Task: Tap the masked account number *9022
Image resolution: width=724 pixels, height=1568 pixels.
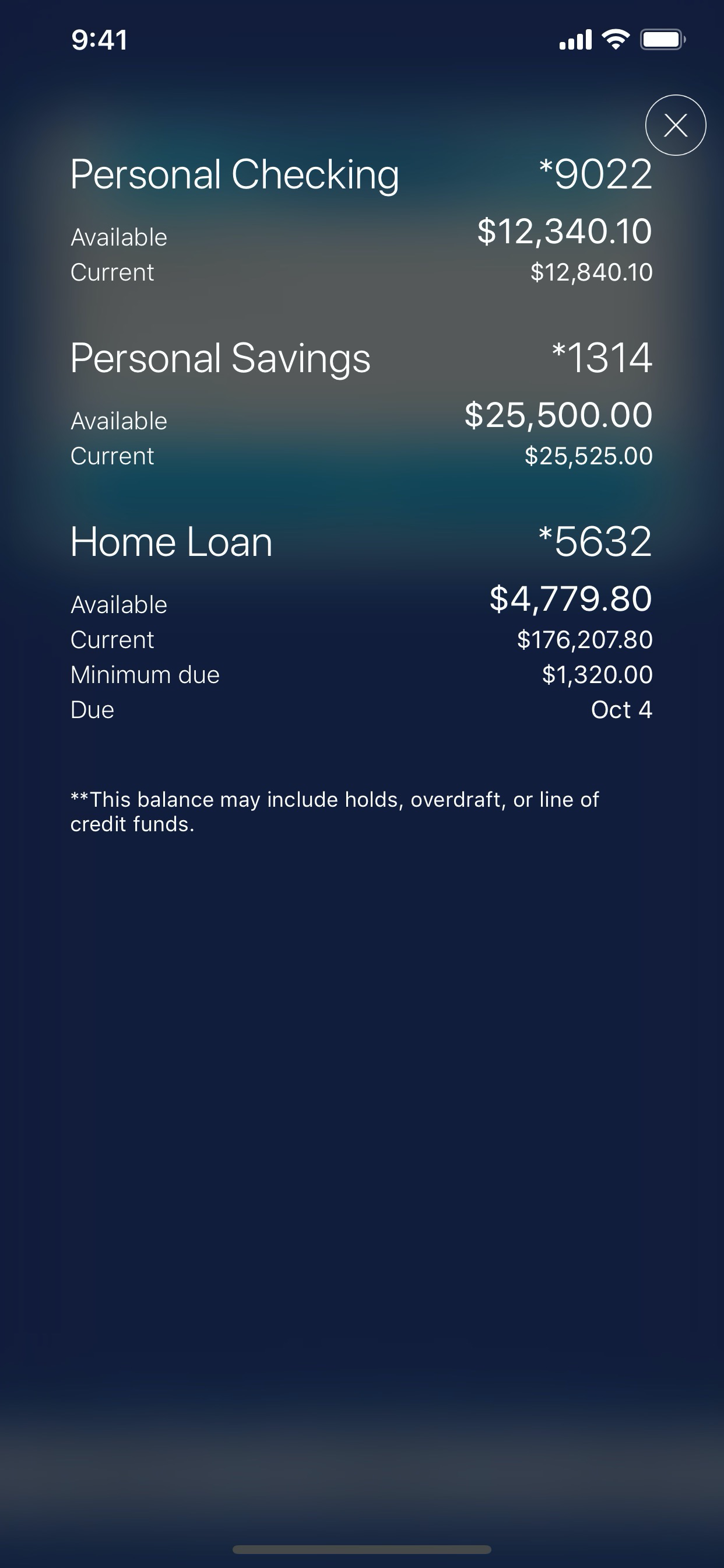Action: 596,176
